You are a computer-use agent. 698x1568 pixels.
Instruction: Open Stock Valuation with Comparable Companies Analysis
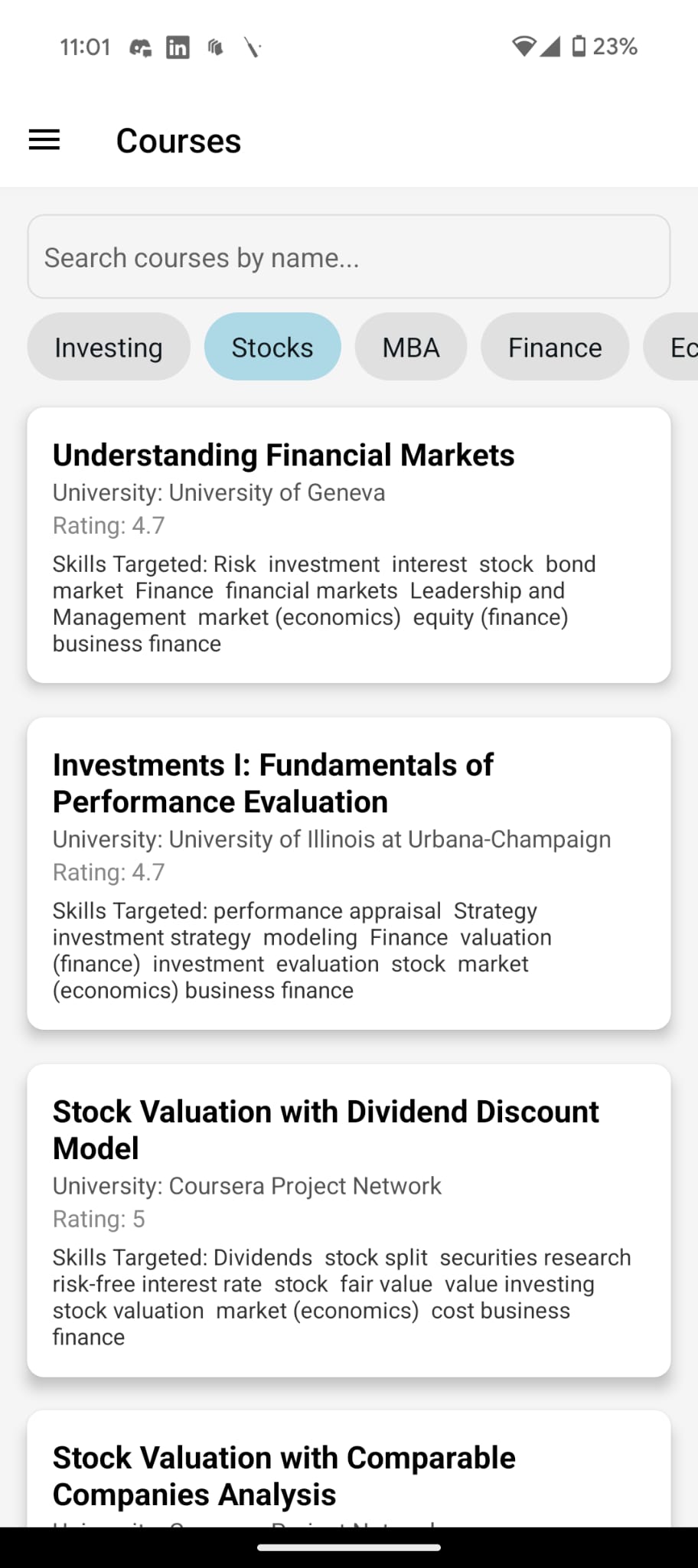pyautogui.click(x=349, y=1470)
